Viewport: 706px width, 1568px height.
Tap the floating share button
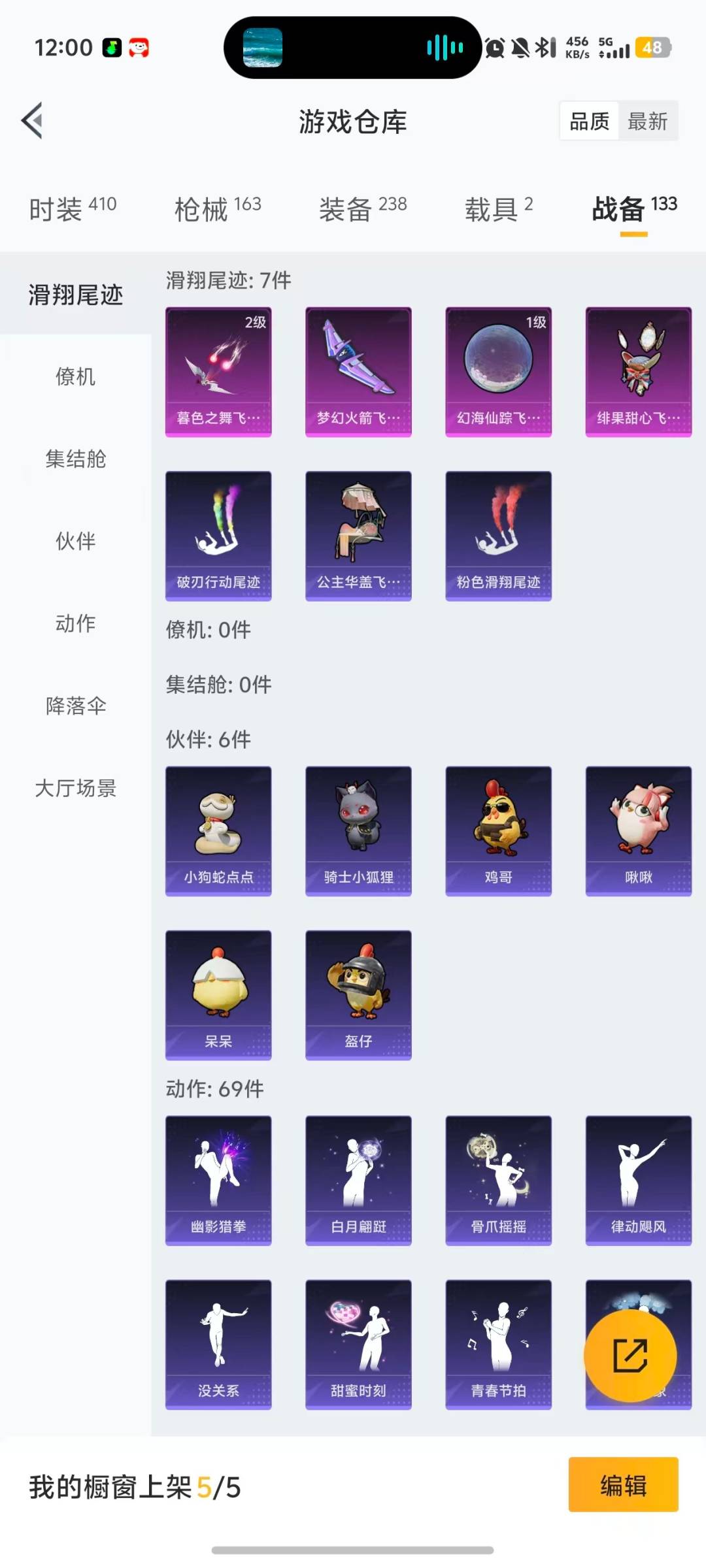[x=630, y=1356]
